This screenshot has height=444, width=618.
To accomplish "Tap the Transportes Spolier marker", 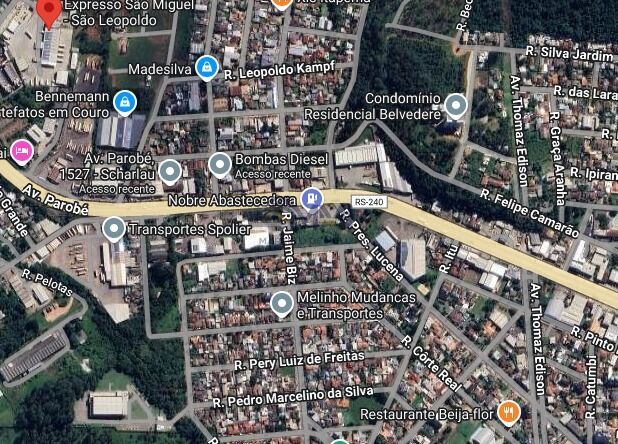I will tap(114, 229).
